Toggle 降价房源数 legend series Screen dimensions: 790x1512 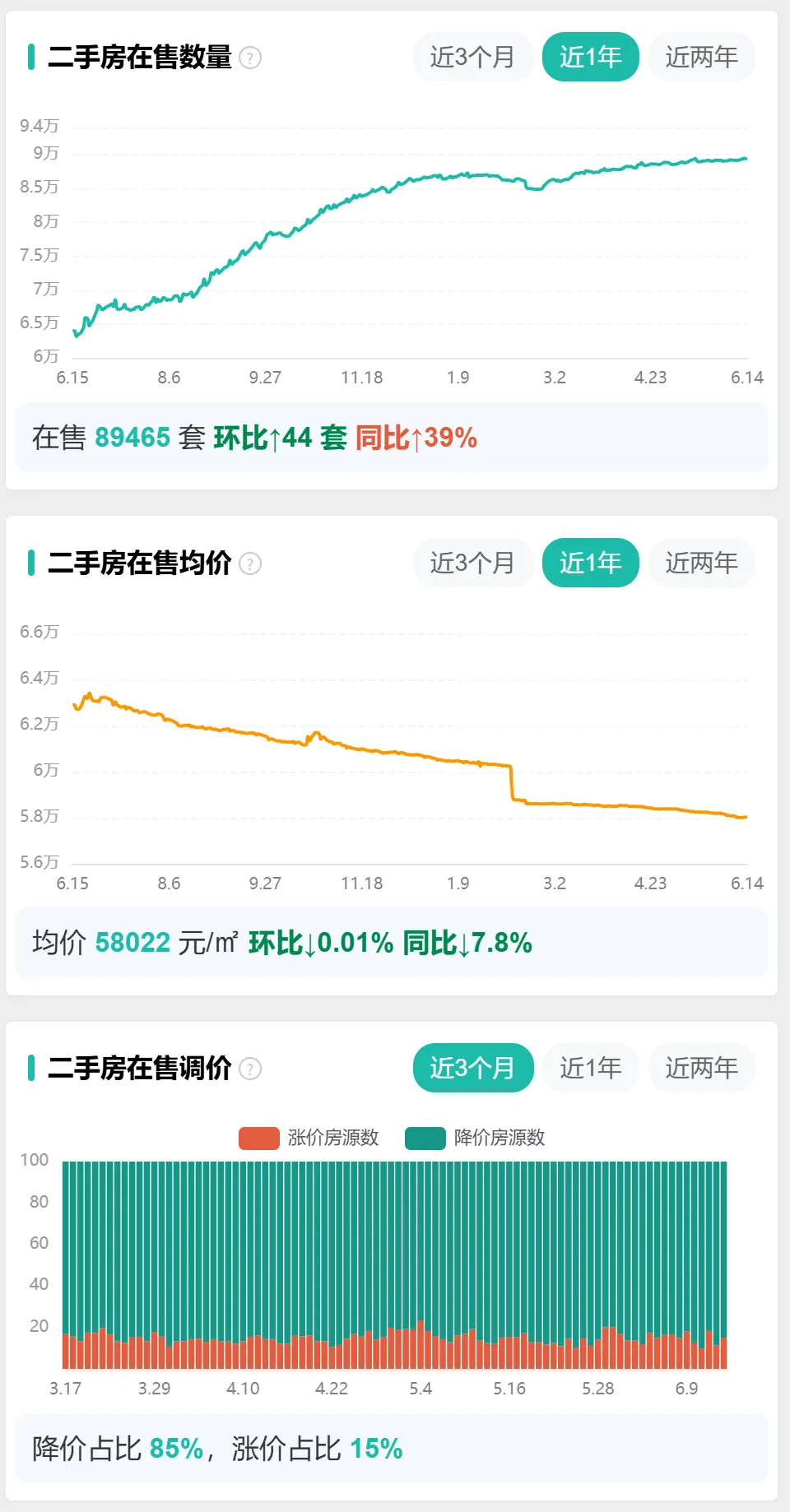click(475, 1138)
